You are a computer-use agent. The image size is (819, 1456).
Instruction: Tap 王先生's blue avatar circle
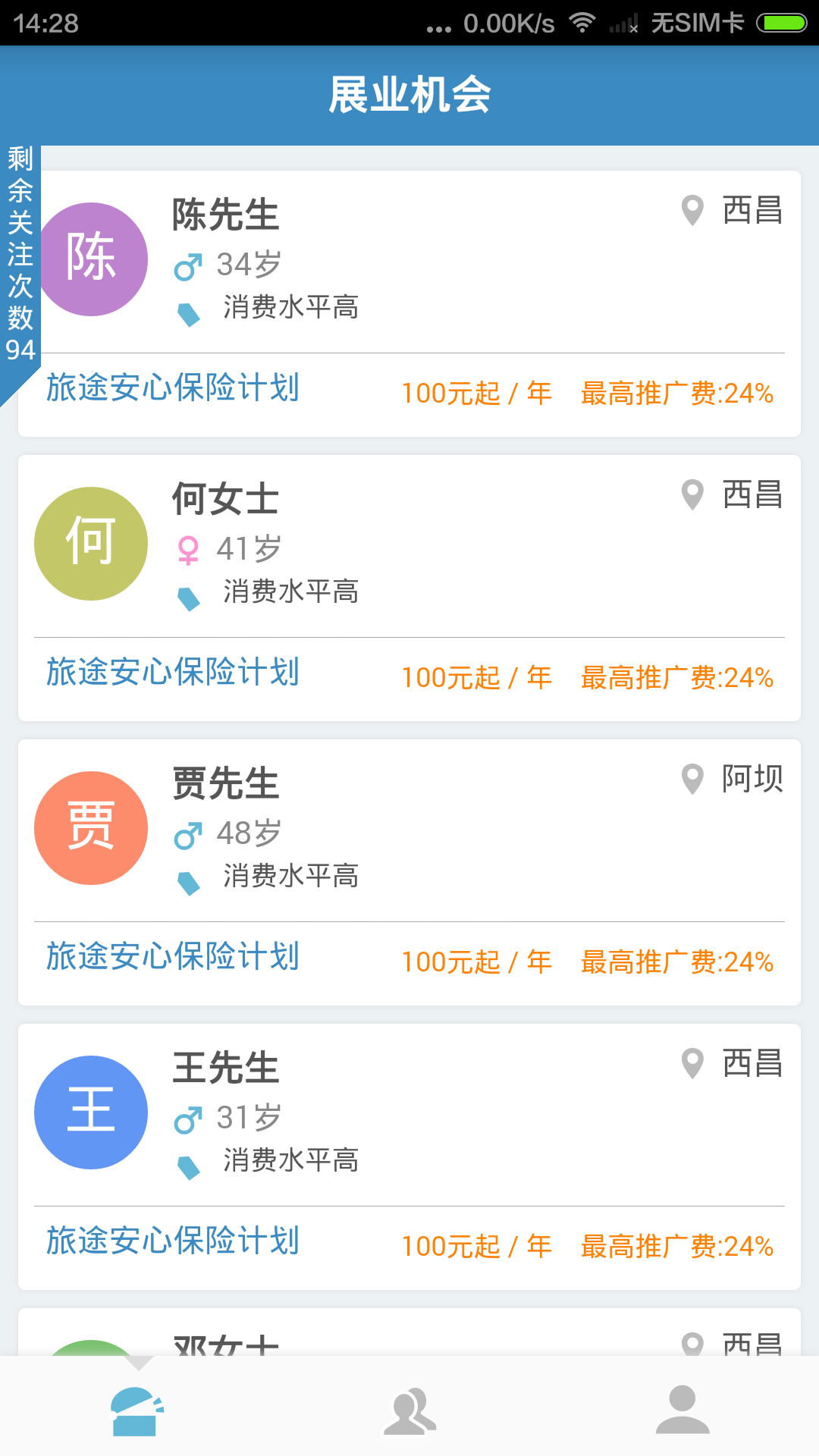coord(91,1112)
